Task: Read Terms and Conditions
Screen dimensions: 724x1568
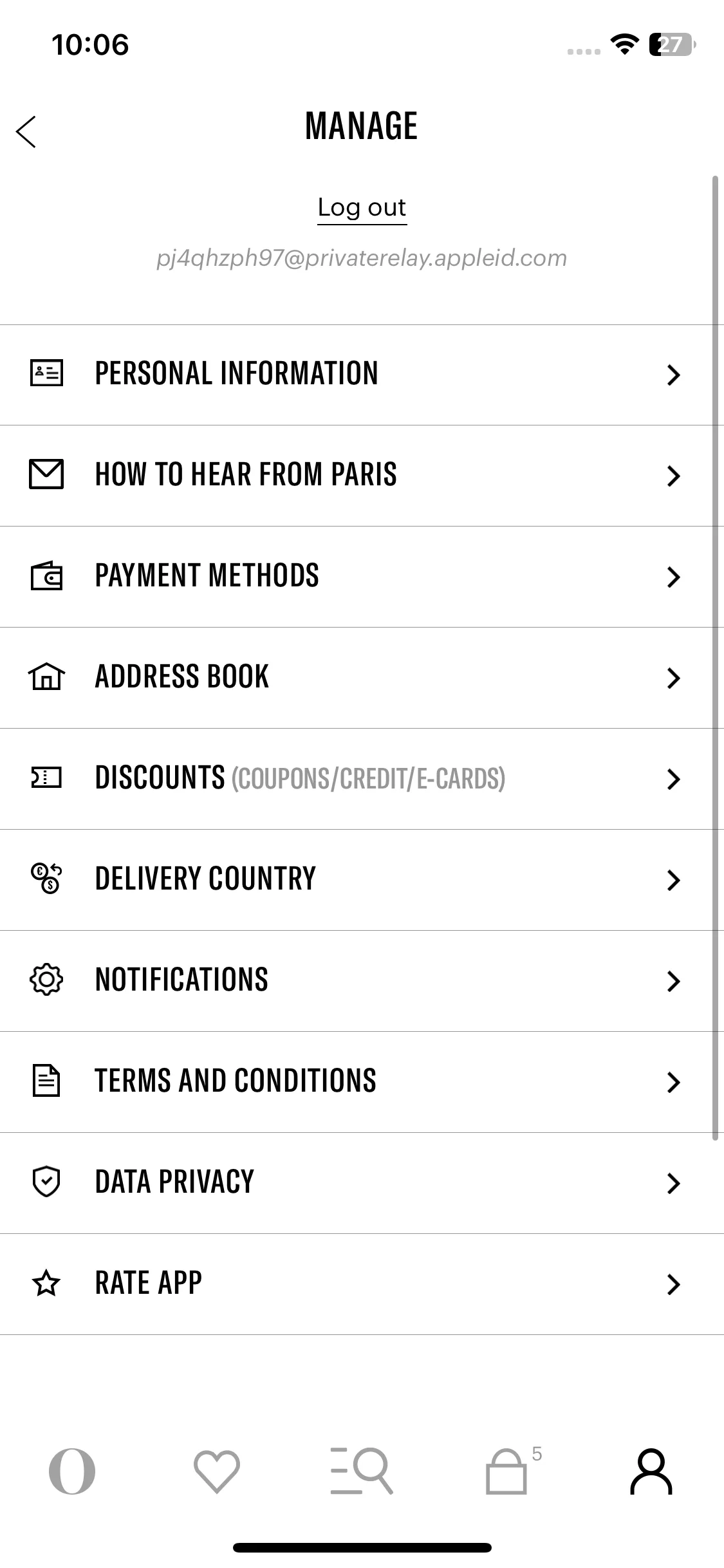Action: [x=362, y=1081]
